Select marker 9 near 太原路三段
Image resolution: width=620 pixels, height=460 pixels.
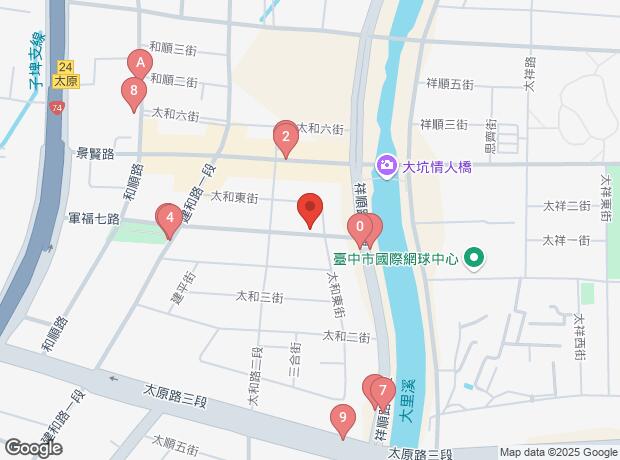[342, 418]
